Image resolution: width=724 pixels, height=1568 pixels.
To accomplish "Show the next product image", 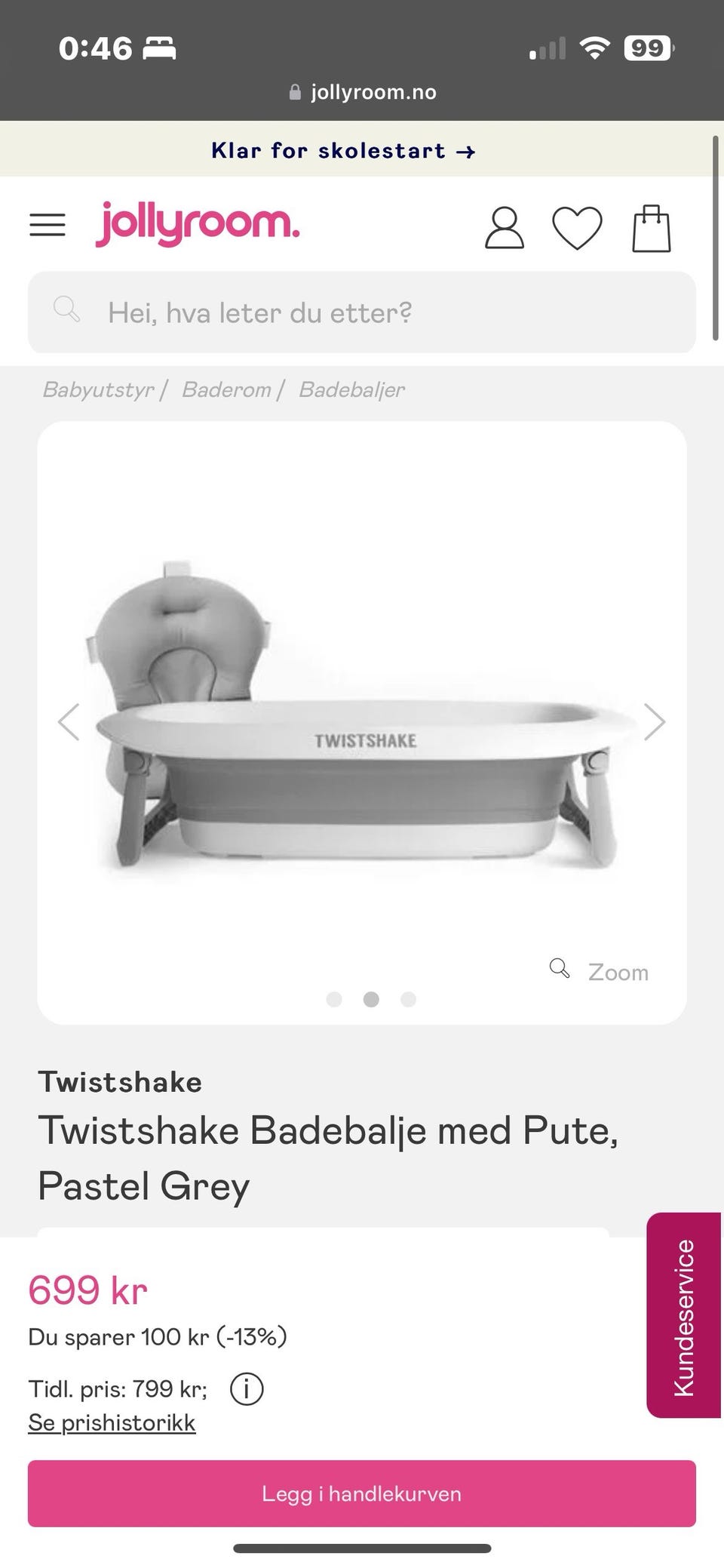I will [655, 722].
